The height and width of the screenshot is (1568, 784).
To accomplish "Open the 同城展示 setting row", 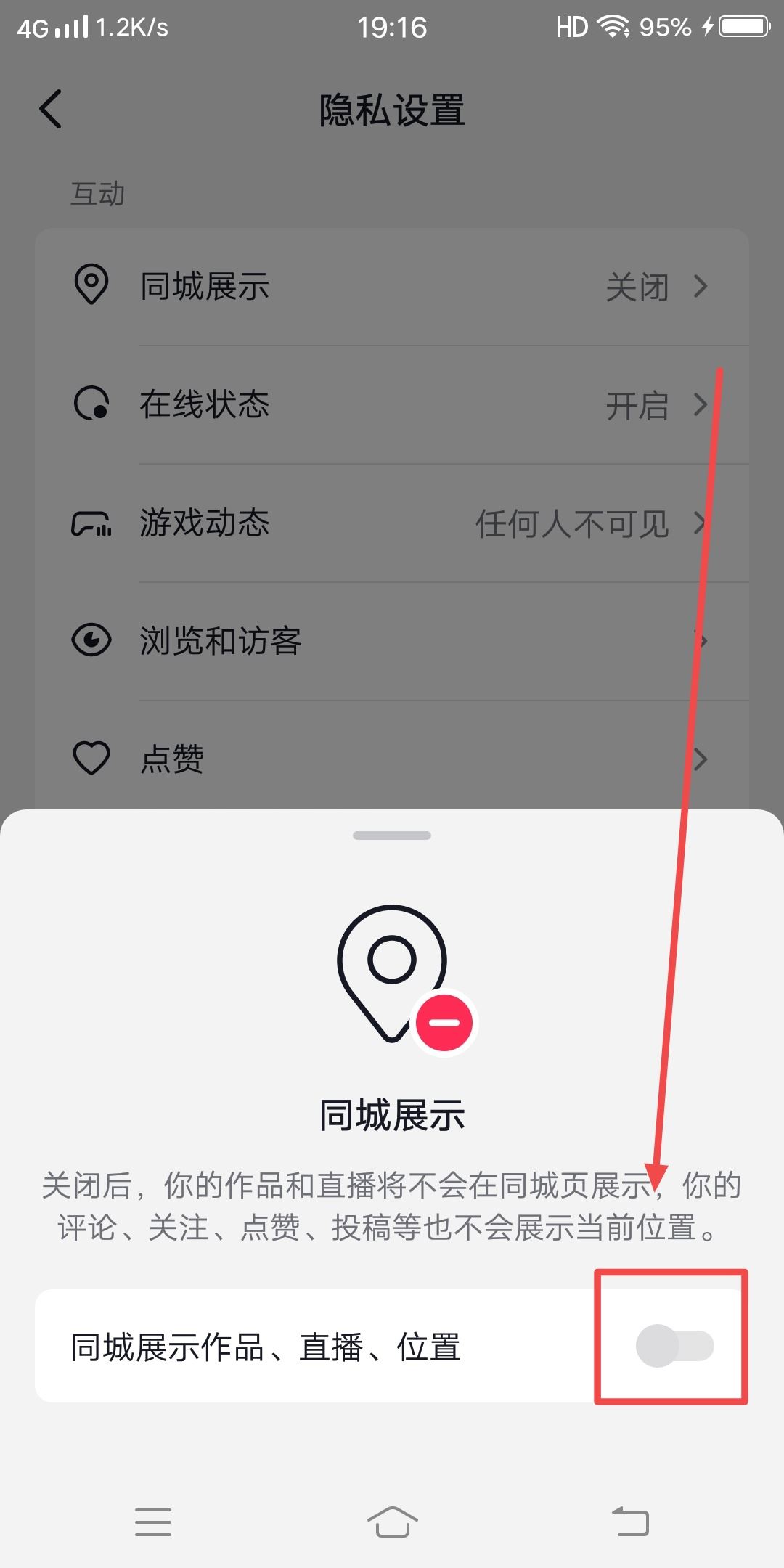I will [392, 287].
